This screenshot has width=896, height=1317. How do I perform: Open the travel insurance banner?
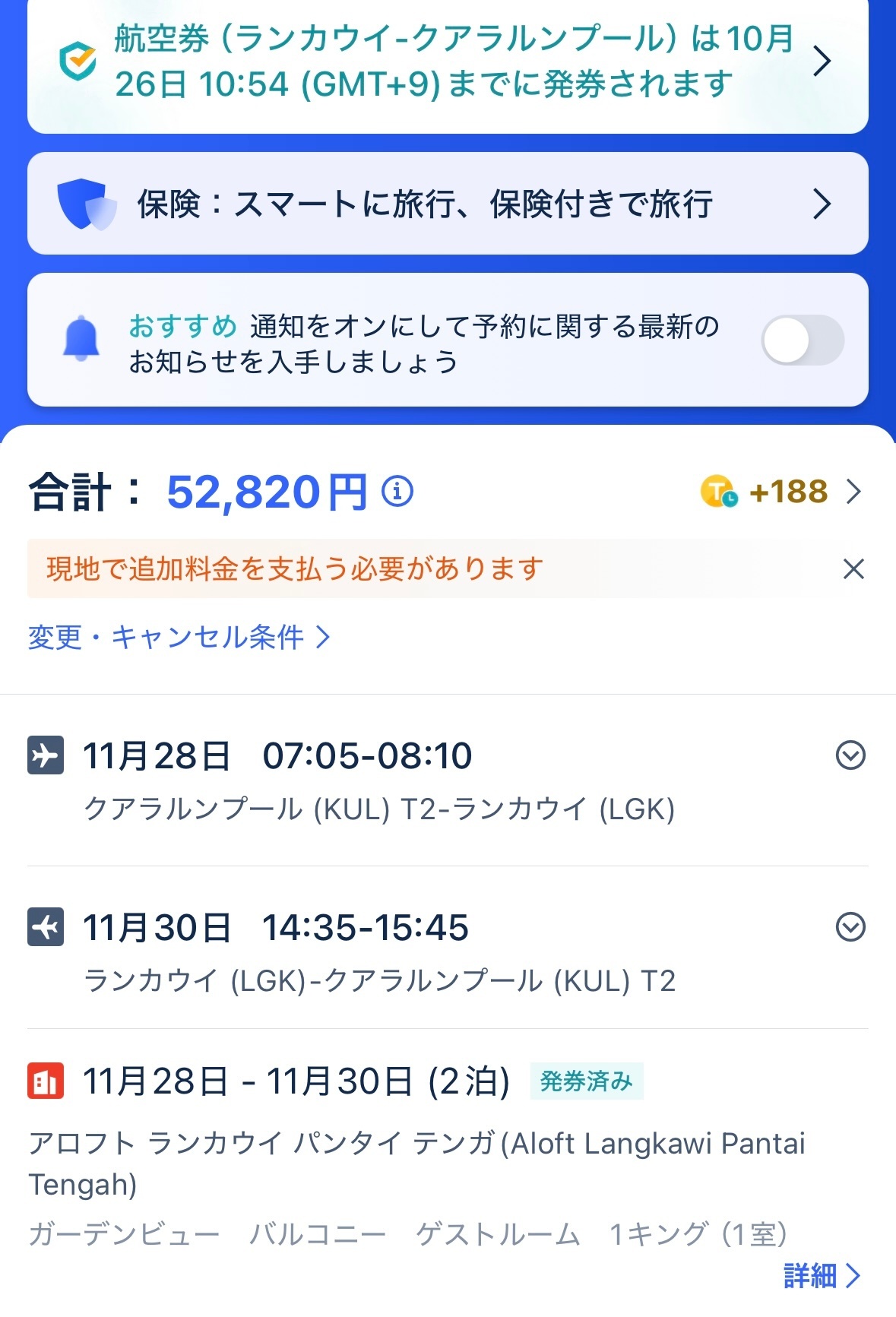point(447,204)
